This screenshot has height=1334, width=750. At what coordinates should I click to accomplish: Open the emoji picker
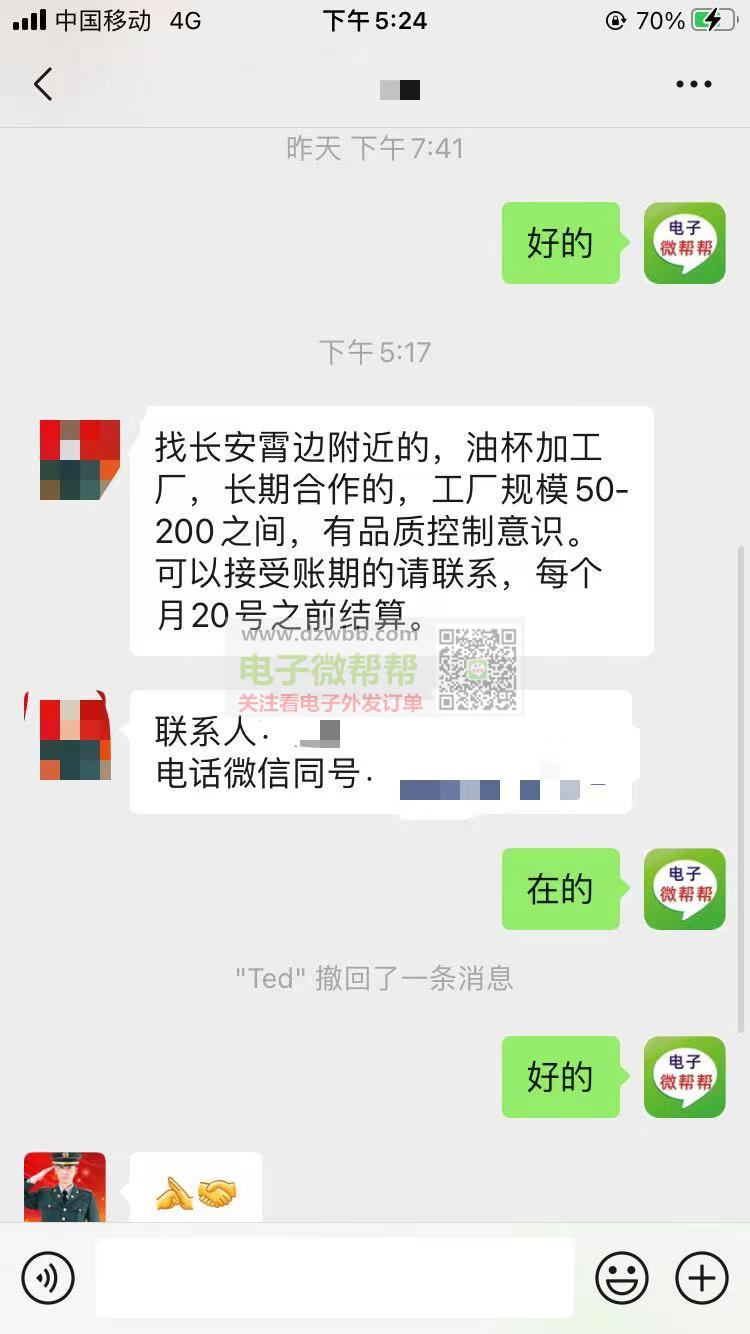622,1278
